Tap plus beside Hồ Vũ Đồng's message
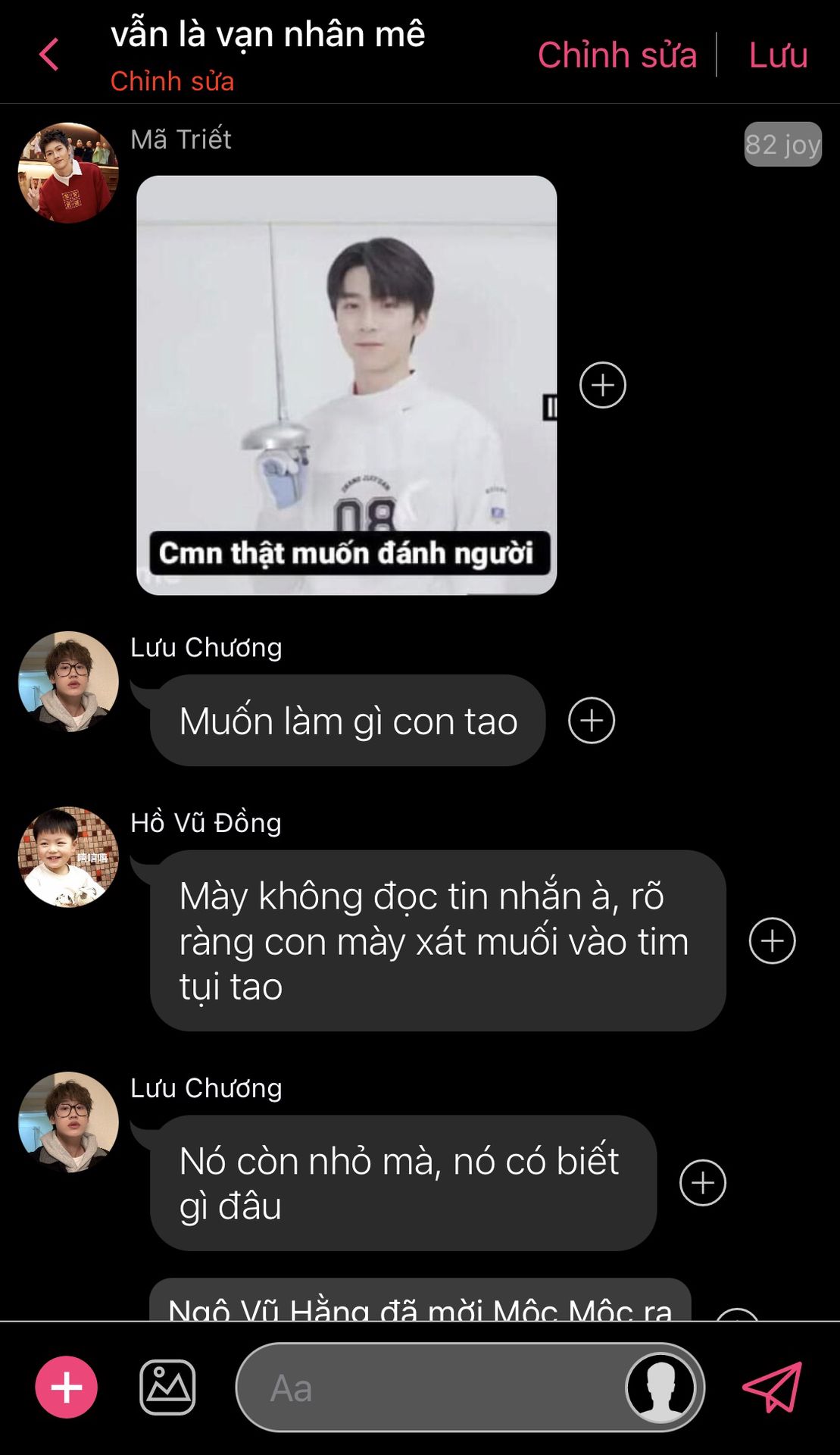The image size is (840, 1455). (772, 940)
